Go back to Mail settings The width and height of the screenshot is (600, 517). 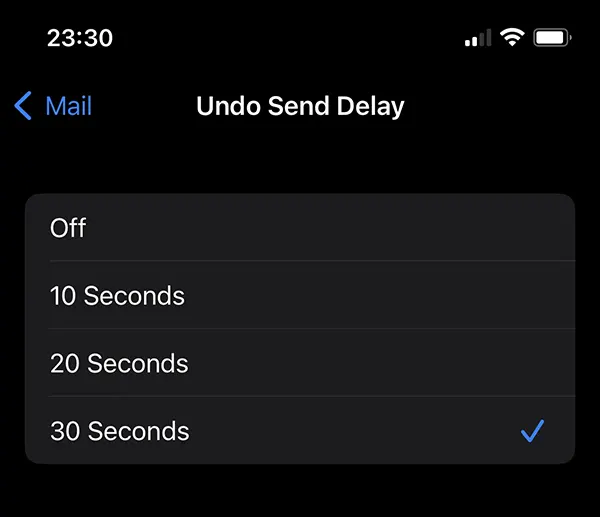pyautogui.click(x=55, y=106)
